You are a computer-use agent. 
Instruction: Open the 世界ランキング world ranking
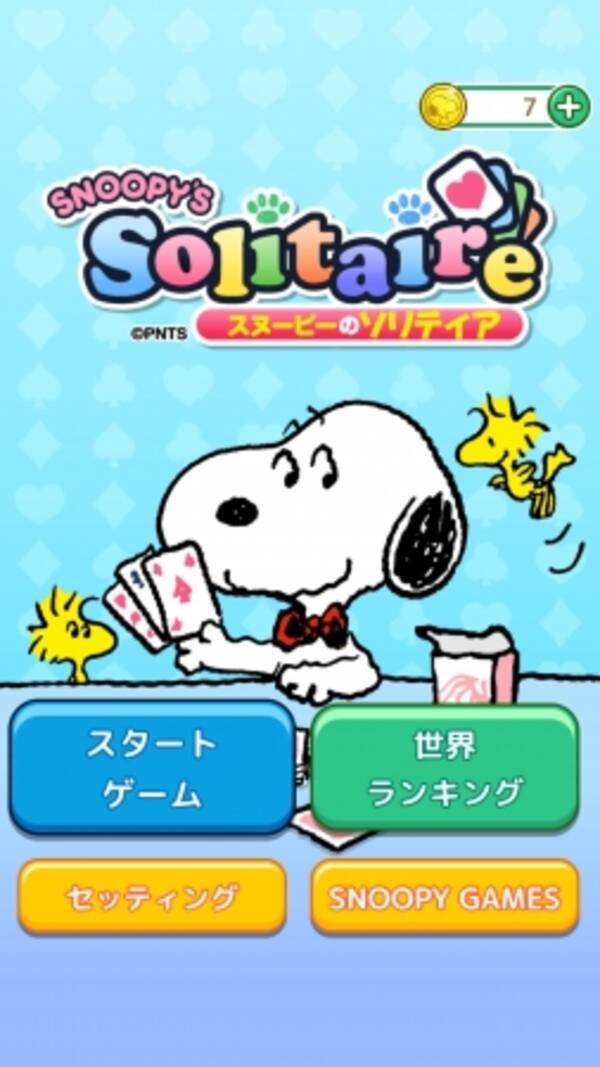(445, 767)
